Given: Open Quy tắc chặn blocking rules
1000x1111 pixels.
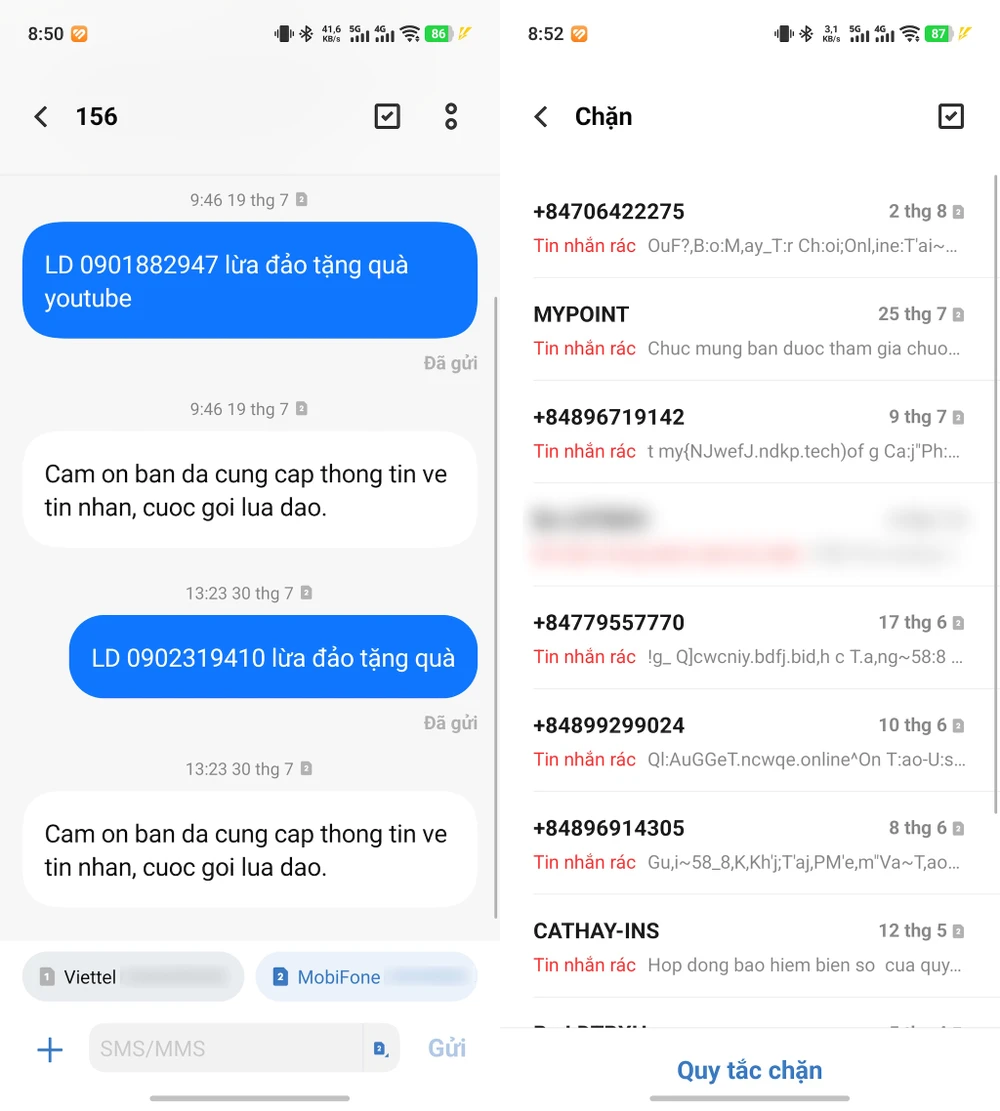Looking at the screenshot, I should (749, 1071).
